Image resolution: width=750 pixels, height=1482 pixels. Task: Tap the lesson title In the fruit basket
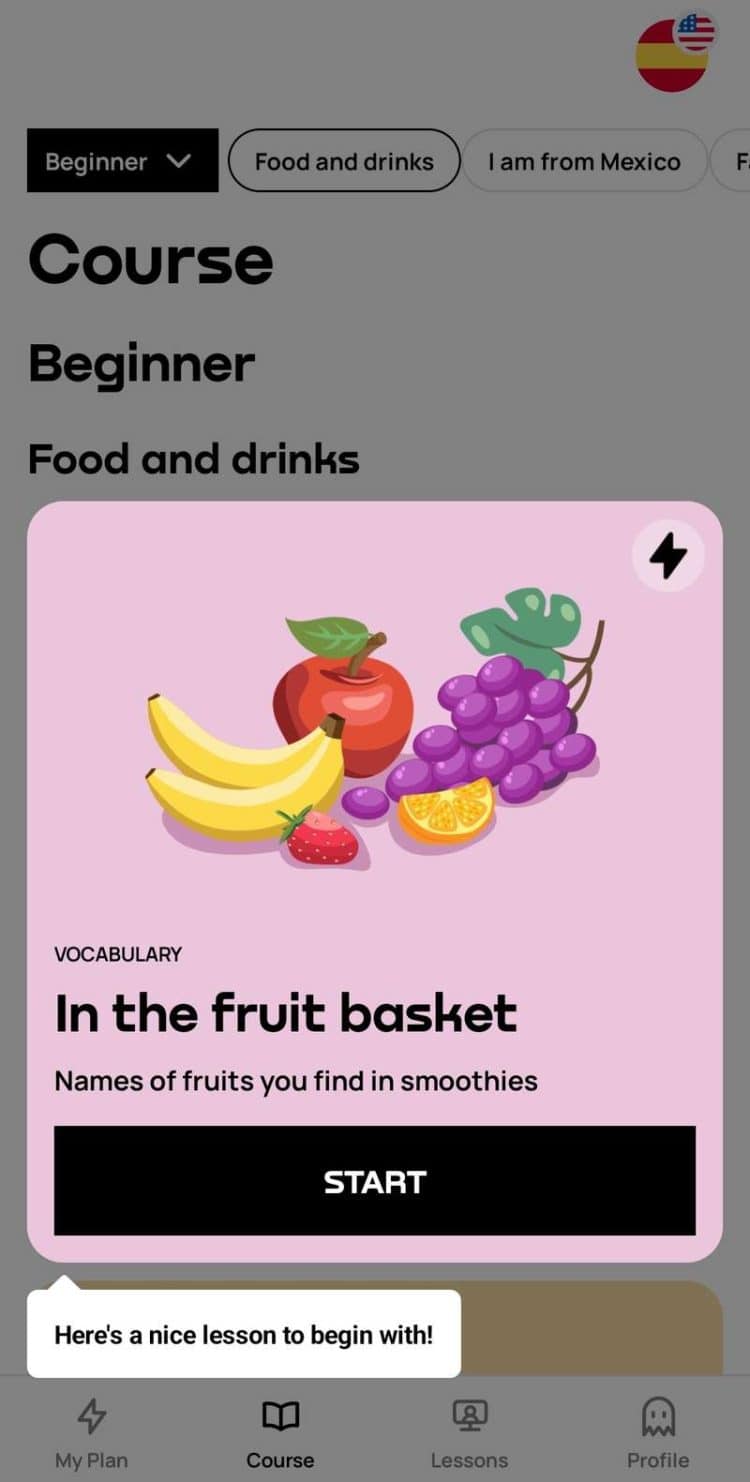[x=285, y=1012]
